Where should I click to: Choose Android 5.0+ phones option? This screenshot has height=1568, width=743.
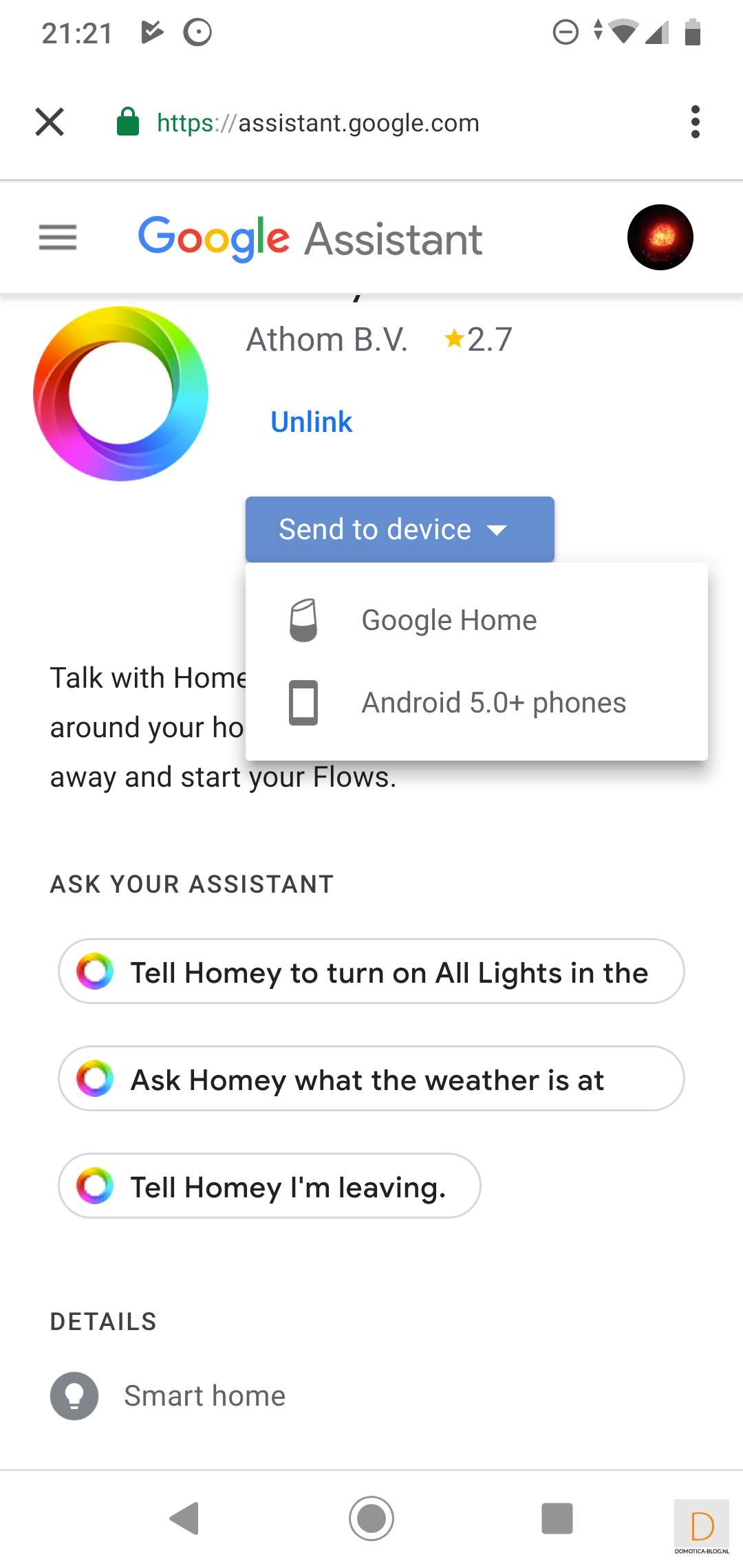[x=493, y=703]
